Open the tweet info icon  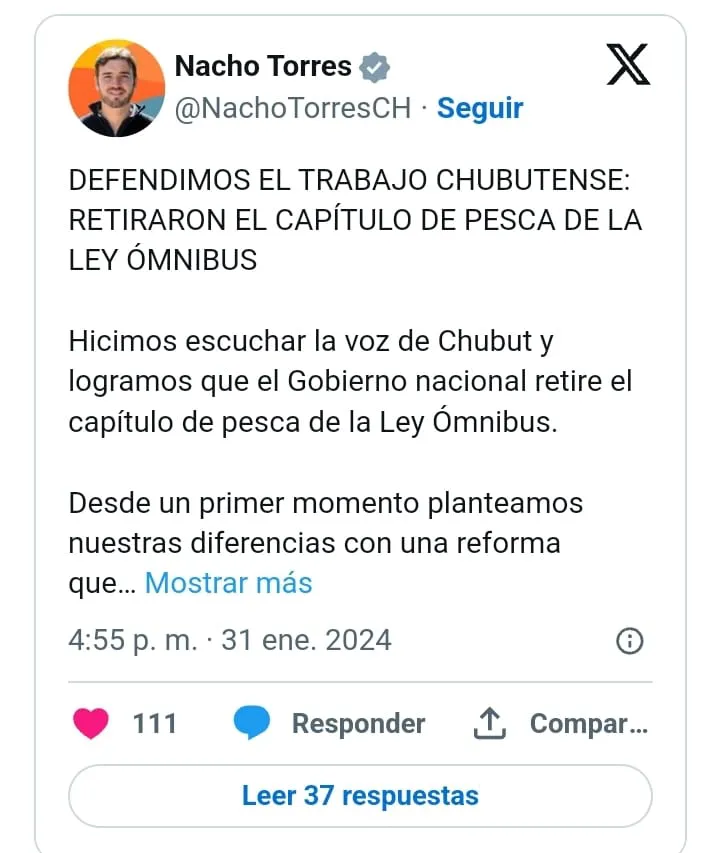[629, 641]
